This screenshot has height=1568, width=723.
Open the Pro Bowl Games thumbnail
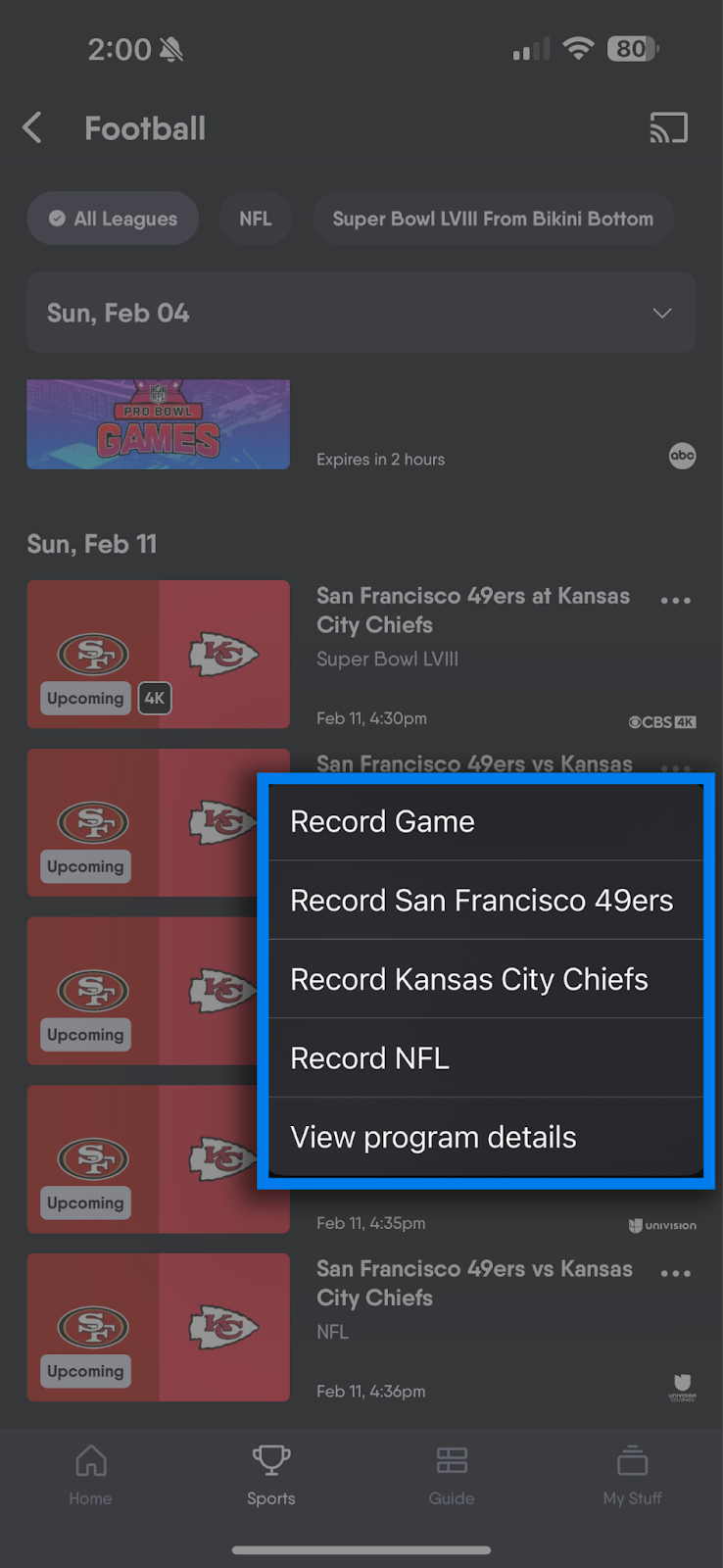(x=158, y=424)
